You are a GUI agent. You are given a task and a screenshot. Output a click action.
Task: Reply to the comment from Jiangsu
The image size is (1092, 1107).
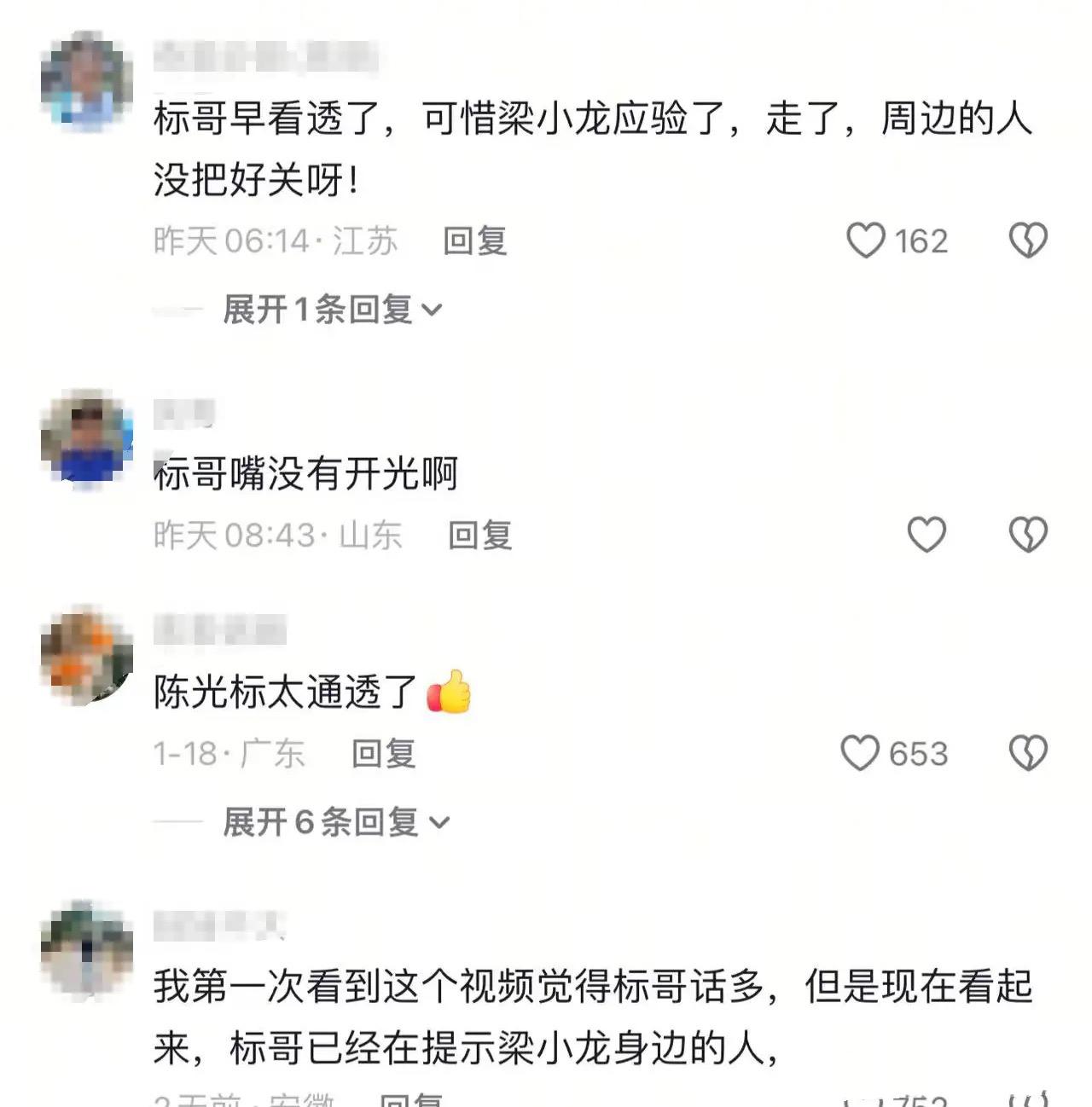coord(475,241)
